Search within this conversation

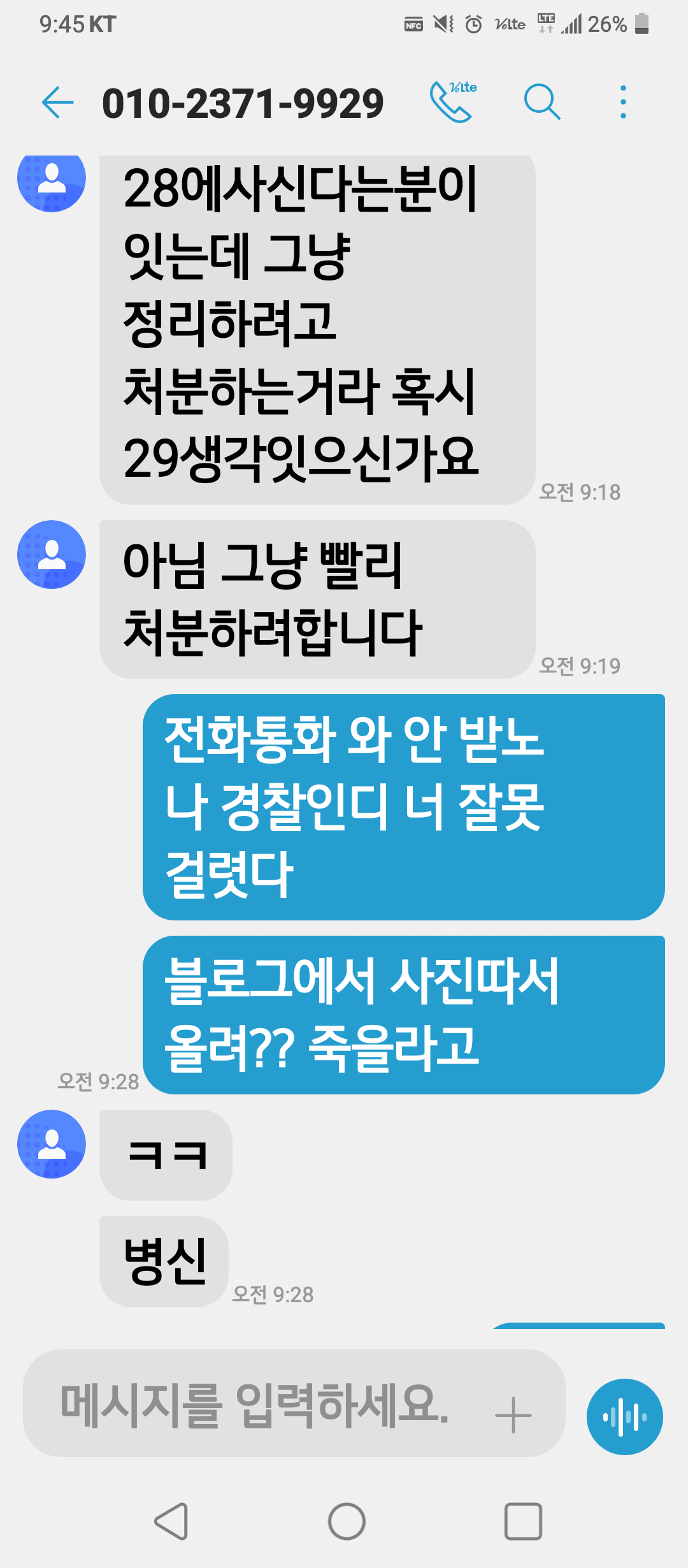click(541, 102)
